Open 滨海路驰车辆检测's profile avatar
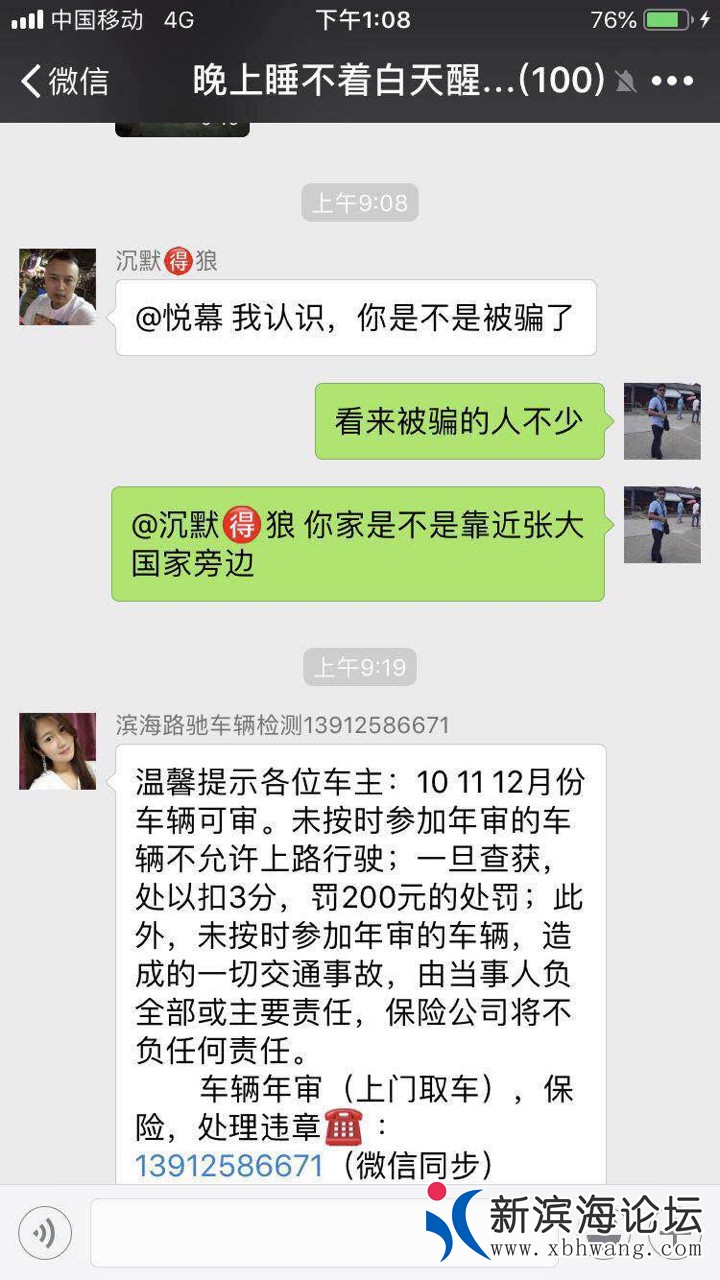The height and width of the screenshot is (1280, 720). pos(58,751)
